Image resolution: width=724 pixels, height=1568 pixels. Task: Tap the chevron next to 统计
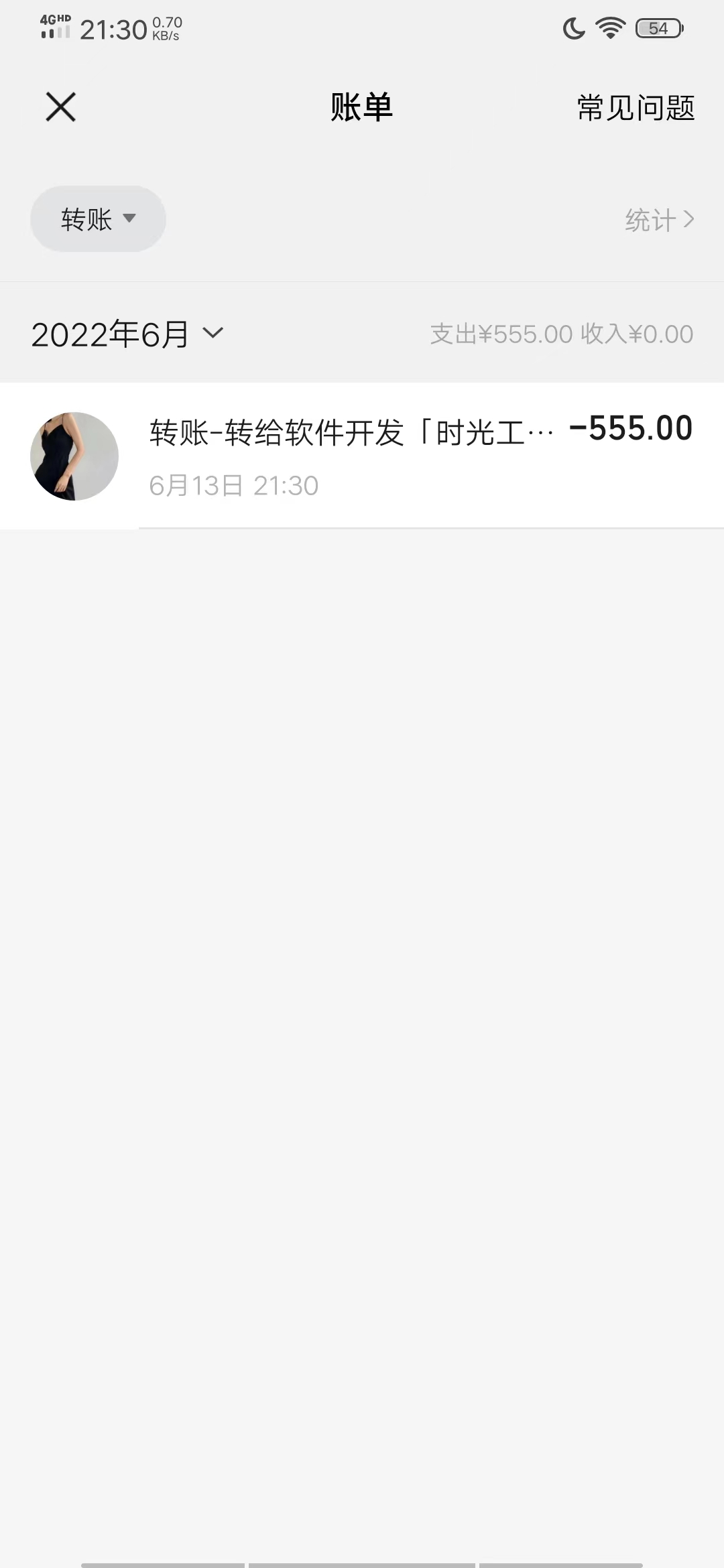point(690,219)
